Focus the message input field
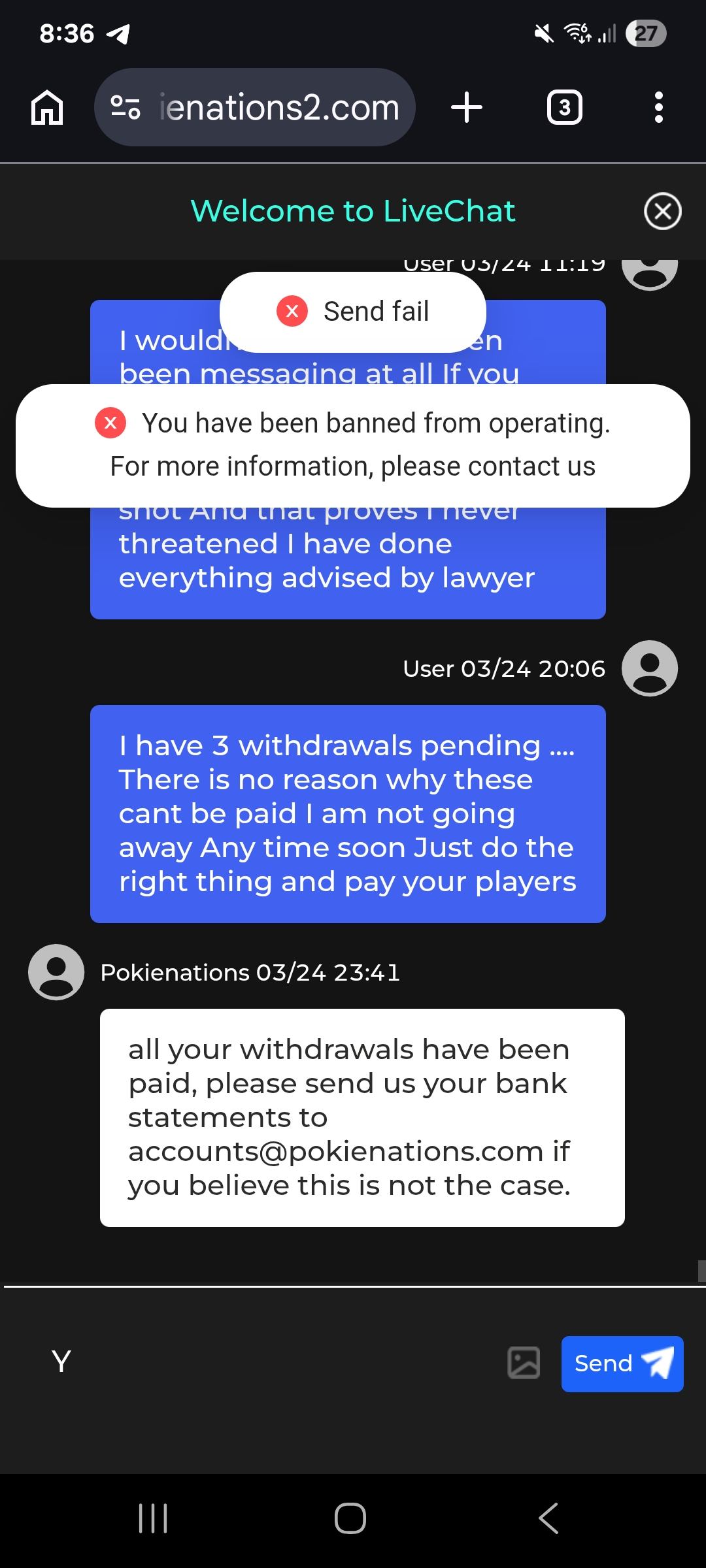706x1568 pixels. 261,1363
